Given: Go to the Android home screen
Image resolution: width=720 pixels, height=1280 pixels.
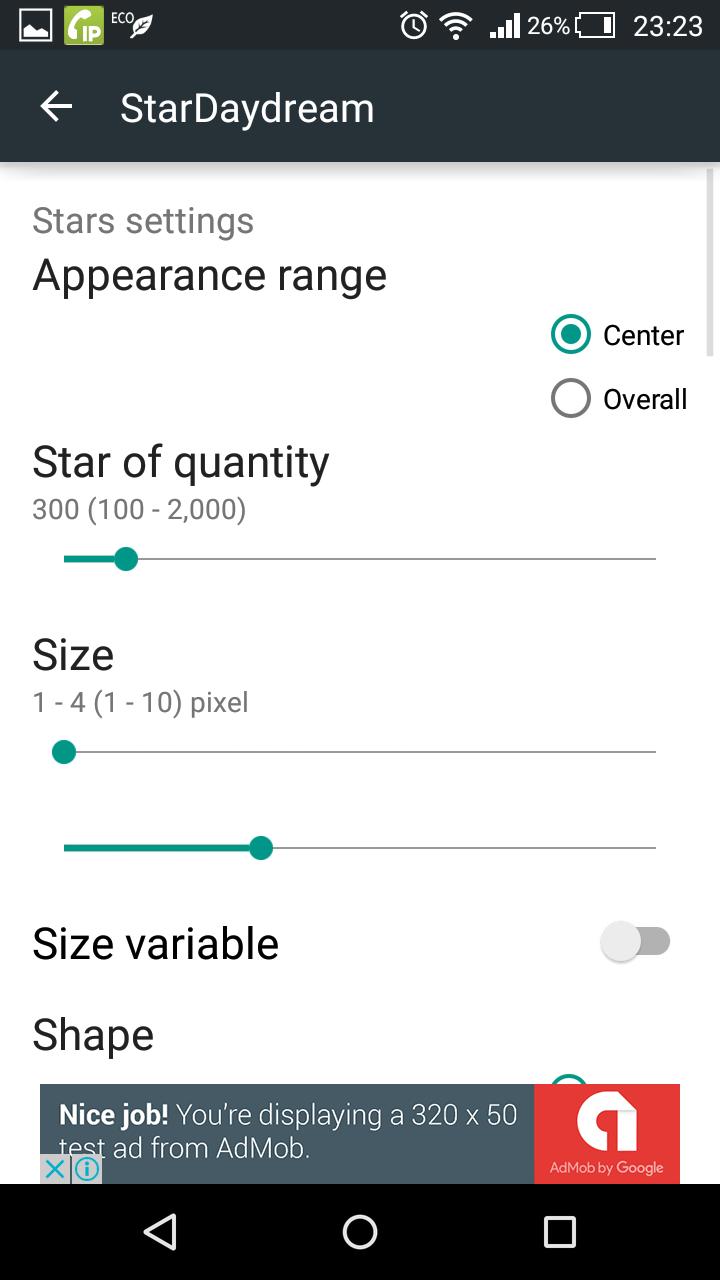Looking at the screenshot, I should click(x=360, y=1232).
